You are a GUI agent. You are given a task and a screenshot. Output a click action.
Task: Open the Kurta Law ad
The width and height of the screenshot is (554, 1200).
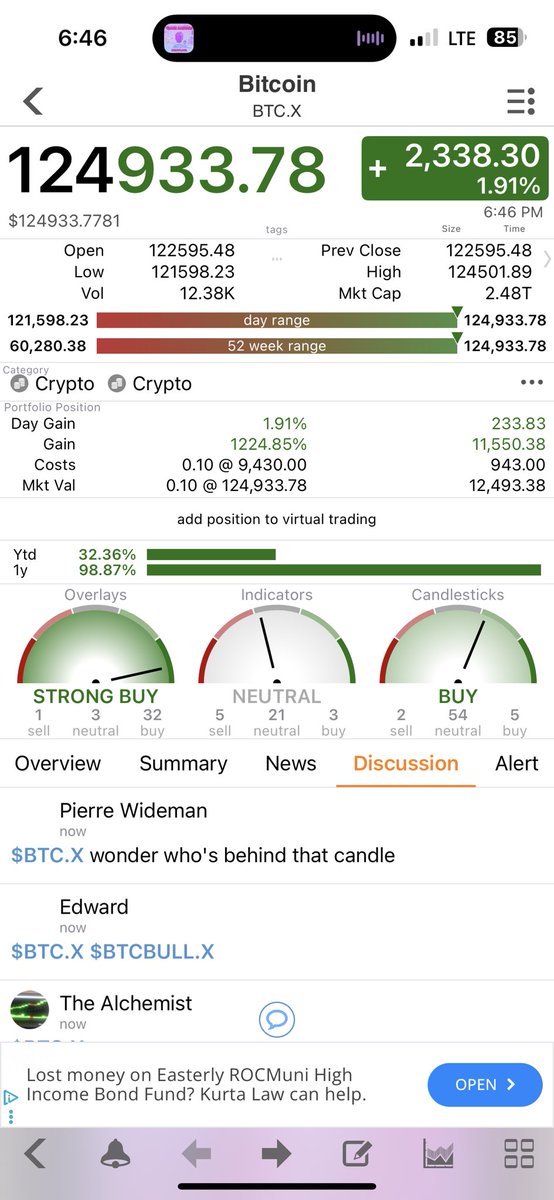pos(277,1084)
